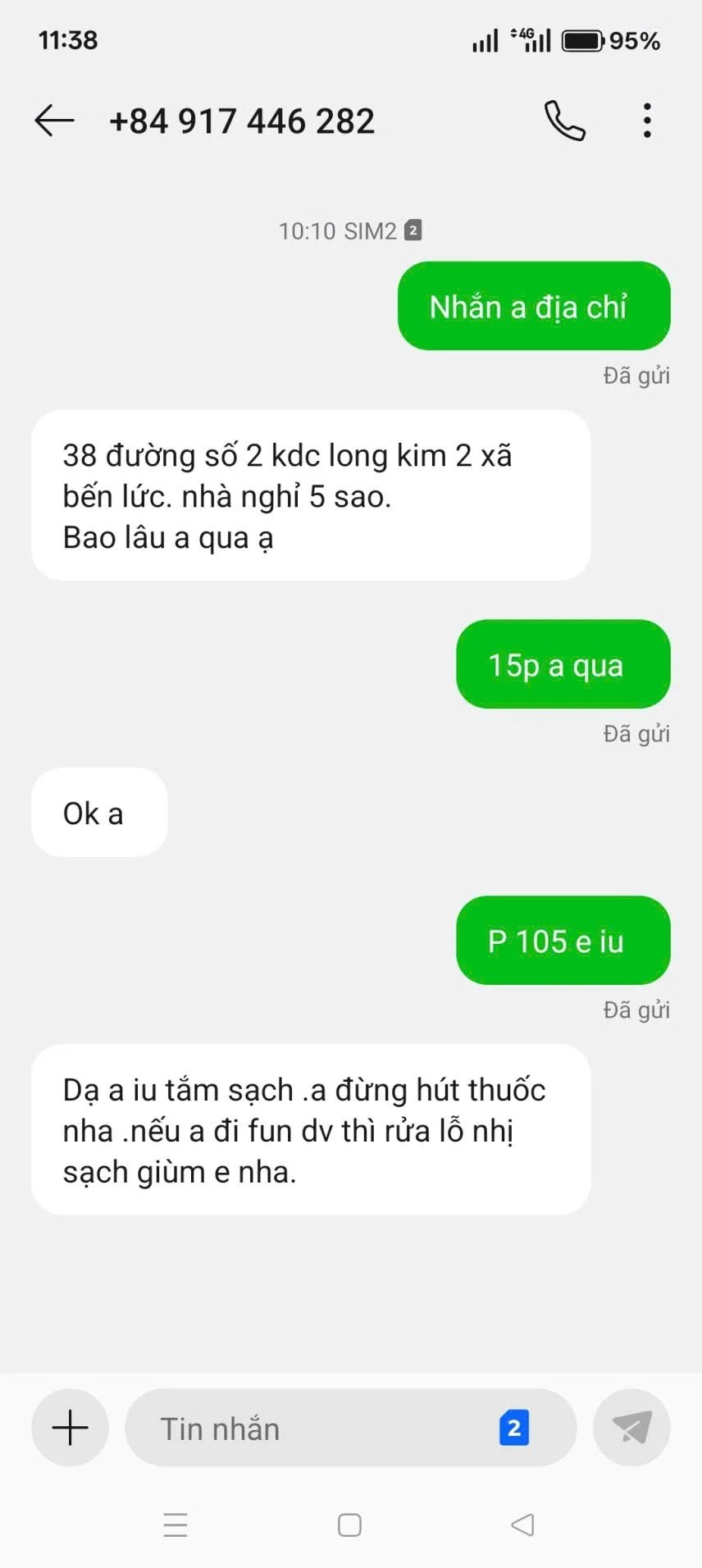Open the three-dot overflow menu
The image size is (702, 1568).
pos(647,121)
